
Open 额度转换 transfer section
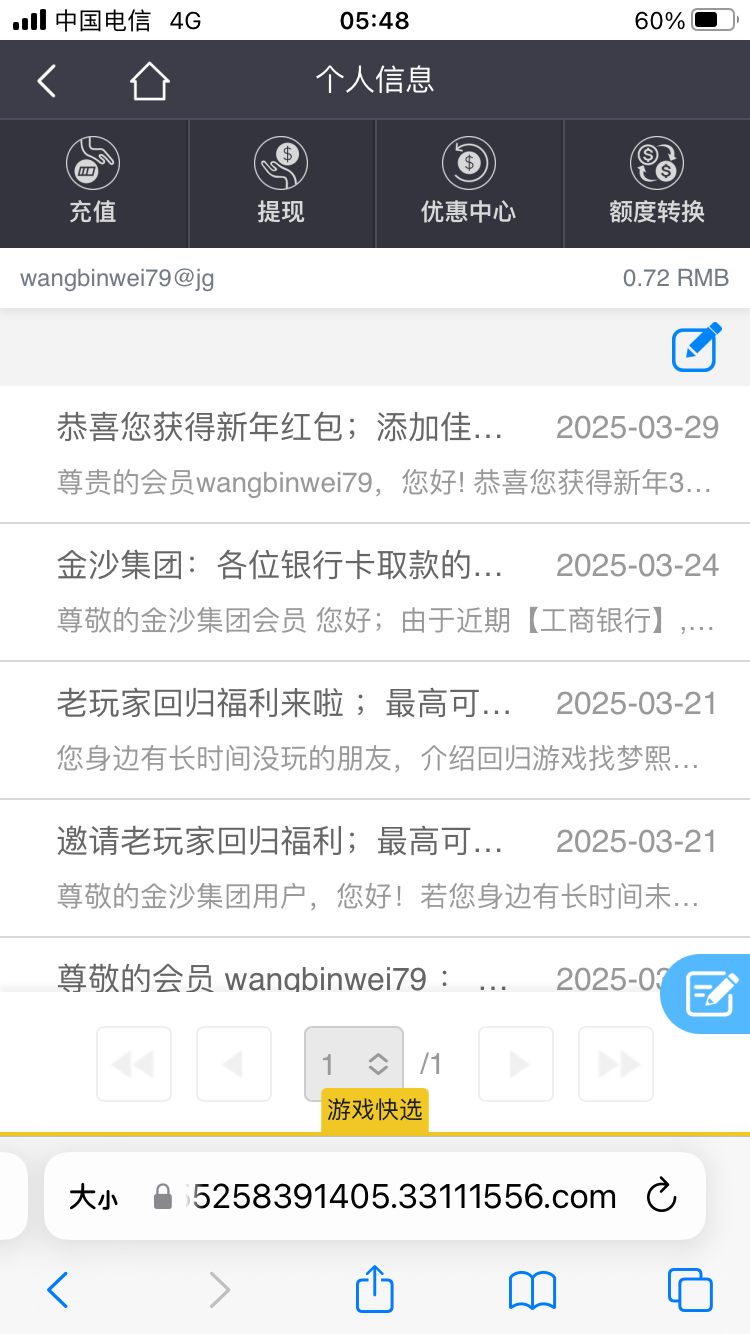coord(657,183)
